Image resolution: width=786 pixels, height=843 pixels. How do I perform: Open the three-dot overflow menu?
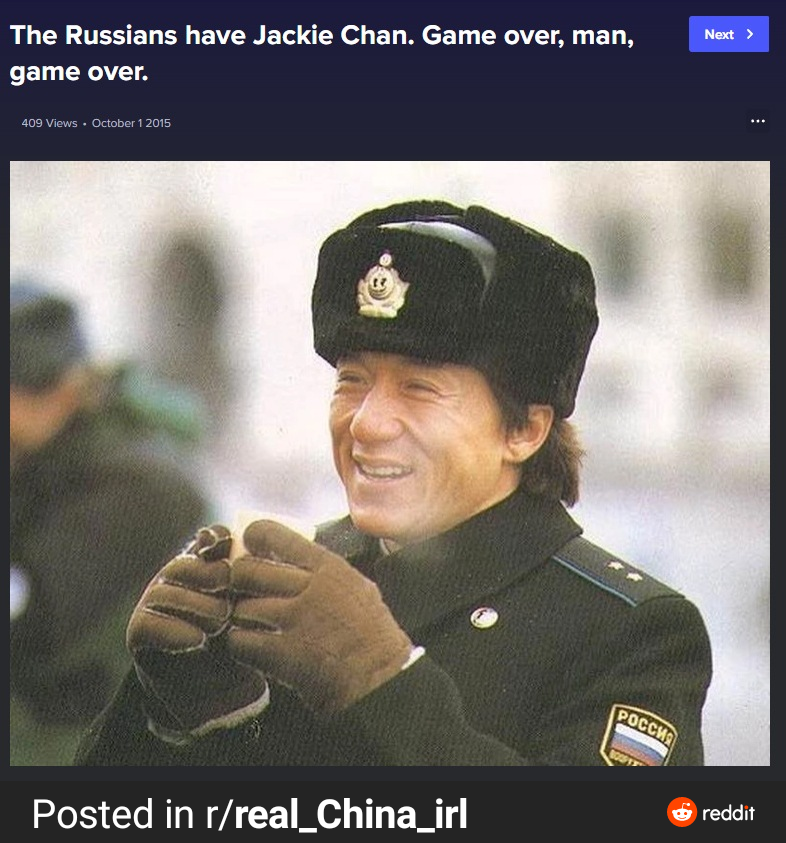(757, 121)
